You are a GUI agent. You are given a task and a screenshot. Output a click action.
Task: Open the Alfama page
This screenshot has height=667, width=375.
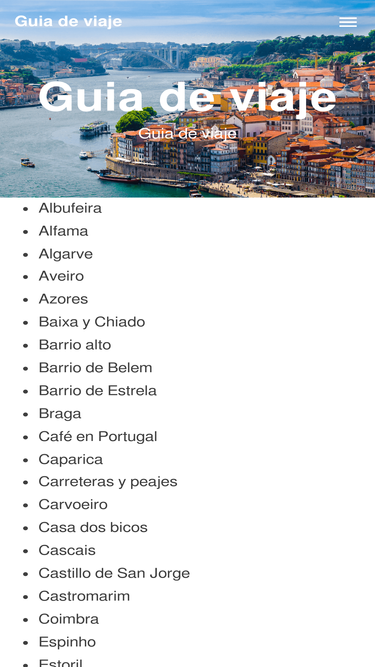[63, 231]
